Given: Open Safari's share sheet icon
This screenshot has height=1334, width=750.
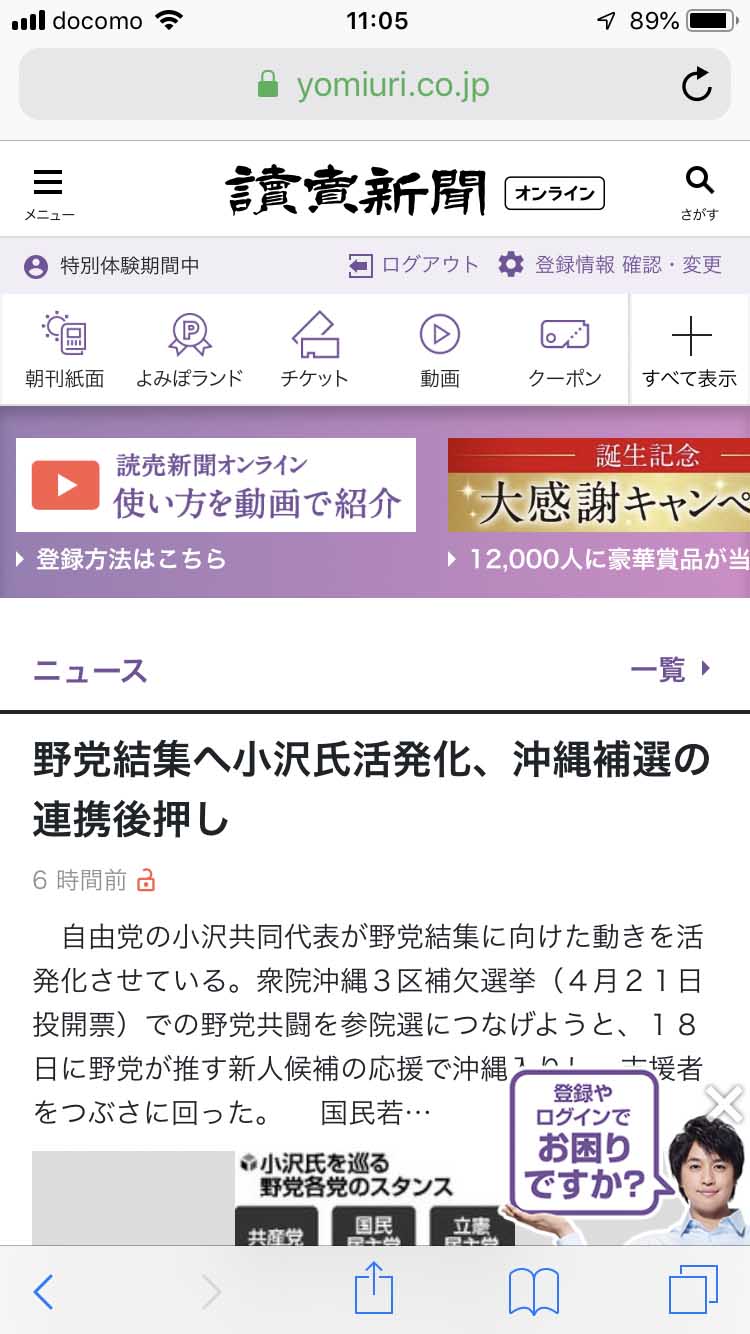Looking at the screenshot, I should click(374, 1291).
